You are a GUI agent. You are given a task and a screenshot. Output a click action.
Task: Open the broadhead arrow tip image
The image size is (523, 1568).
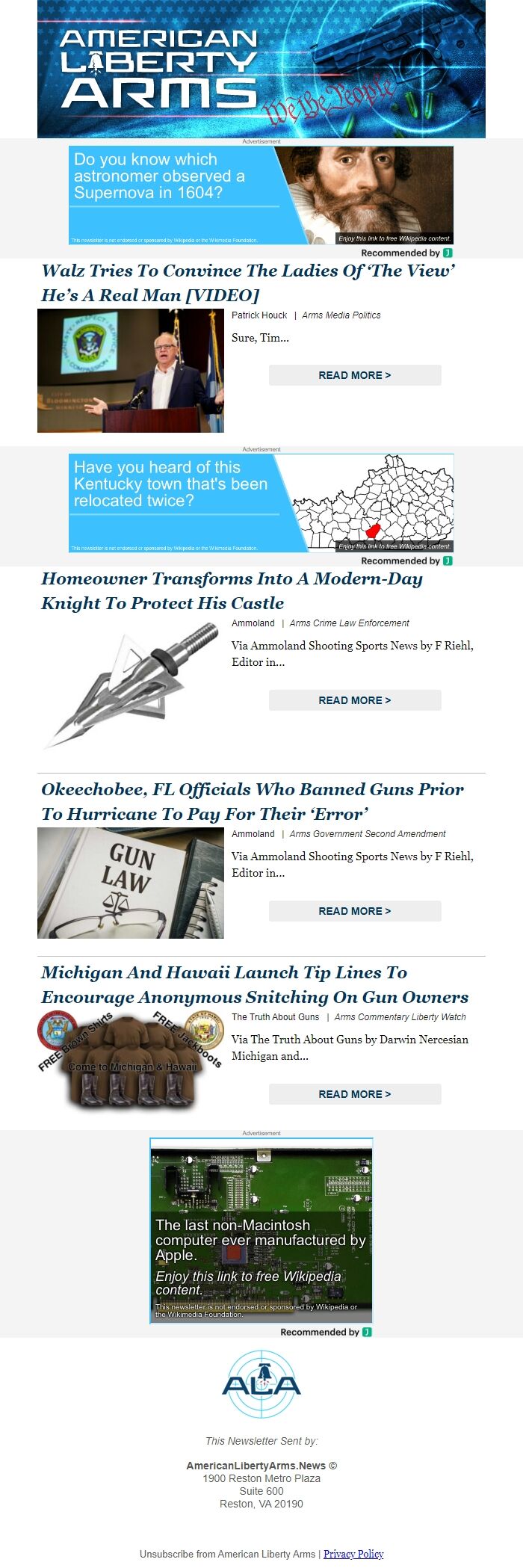(x=131, y=686)
